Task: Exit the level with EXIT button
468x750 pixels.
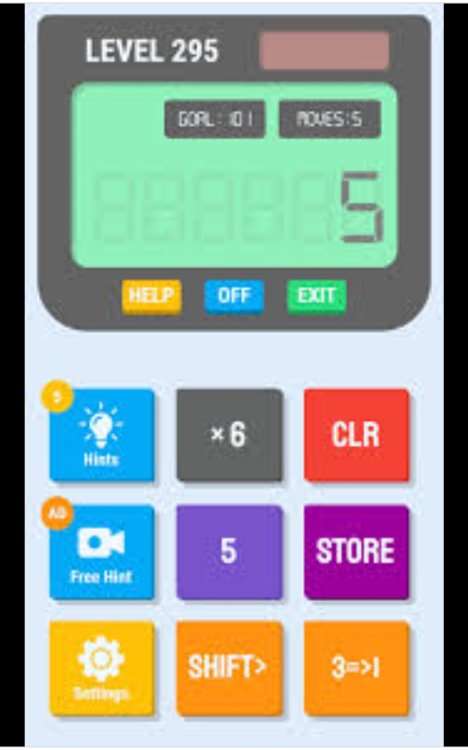Action: pyautogui.click(x=316, y=296)
